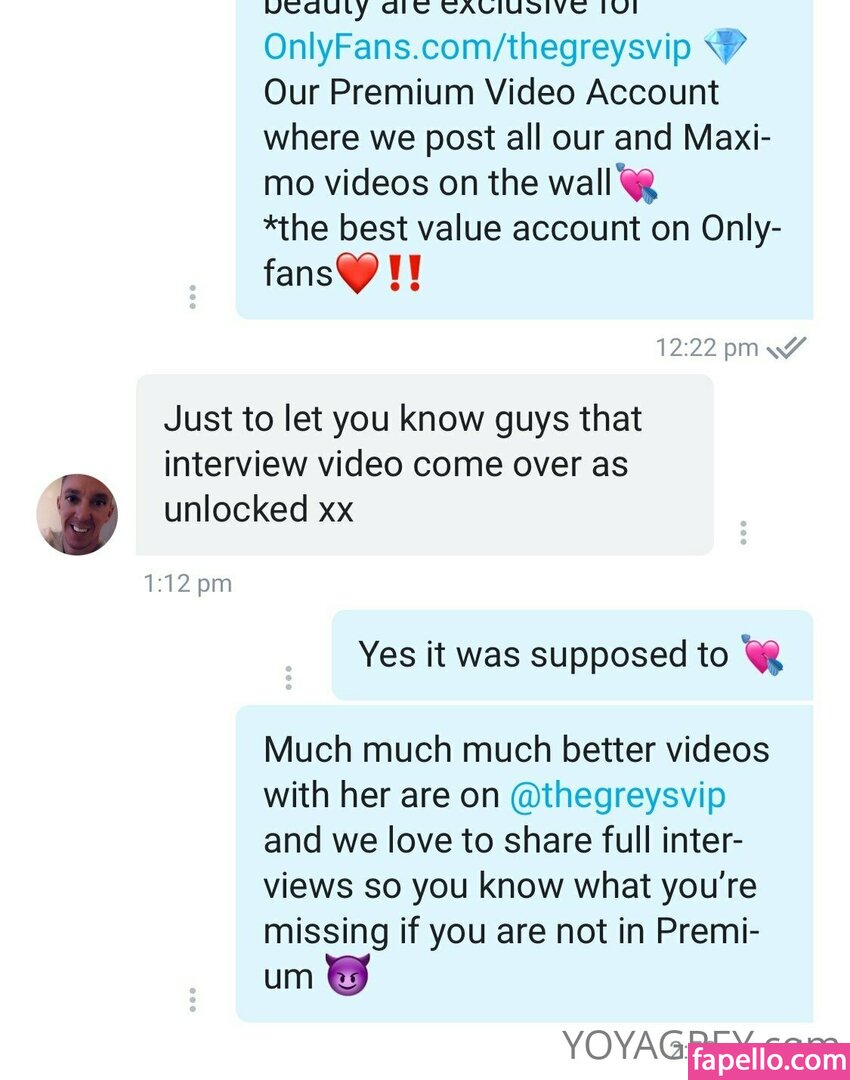Open options for the Premium Video Account message
This screenshot has width=850, height=1080.
coord(192,296)
